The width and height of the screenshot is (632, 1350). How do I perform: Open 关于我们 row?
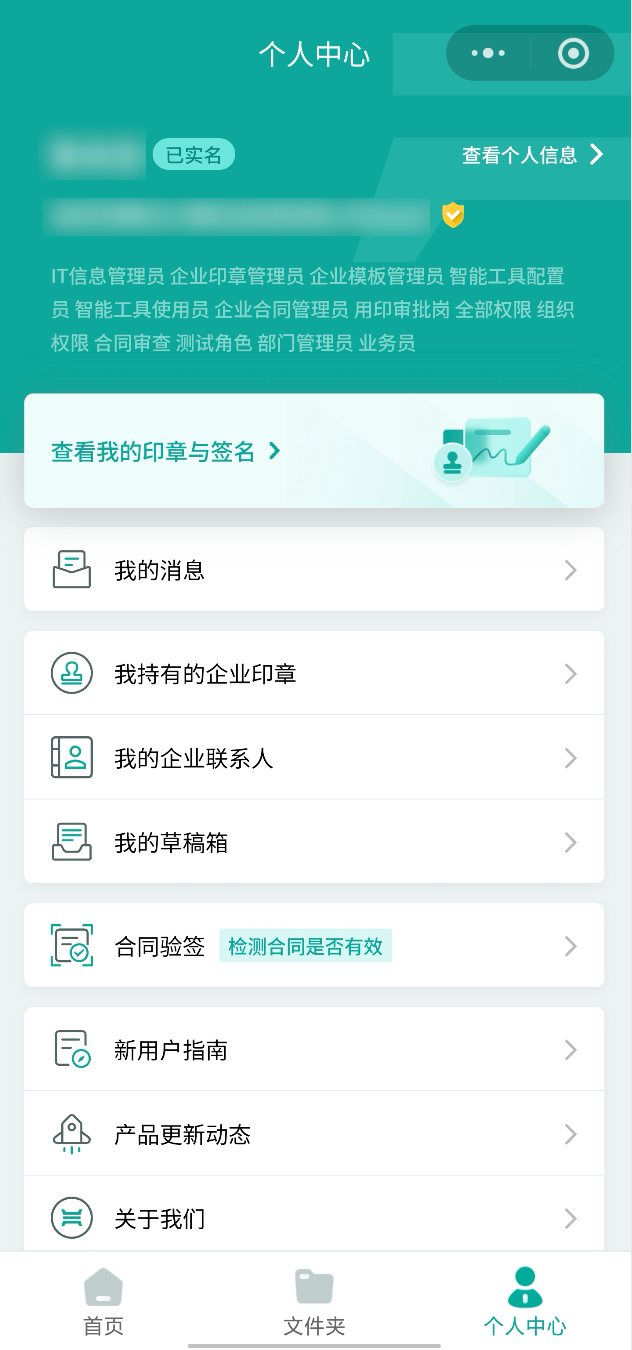click(x=313, y=1218)
